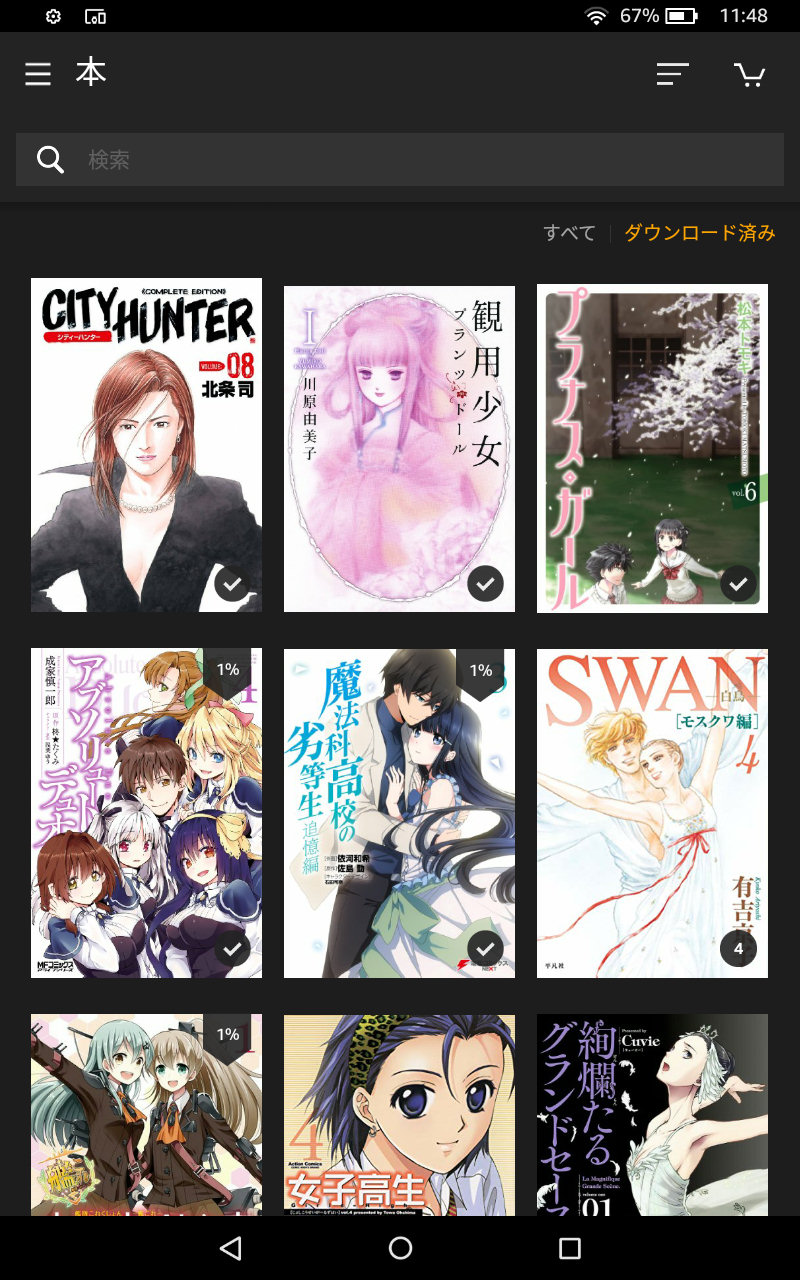Open 絢爛たるグランドセーヌ volume 01
Image resolution: width=800 pixels, height=1280 pixels.
652,1115
